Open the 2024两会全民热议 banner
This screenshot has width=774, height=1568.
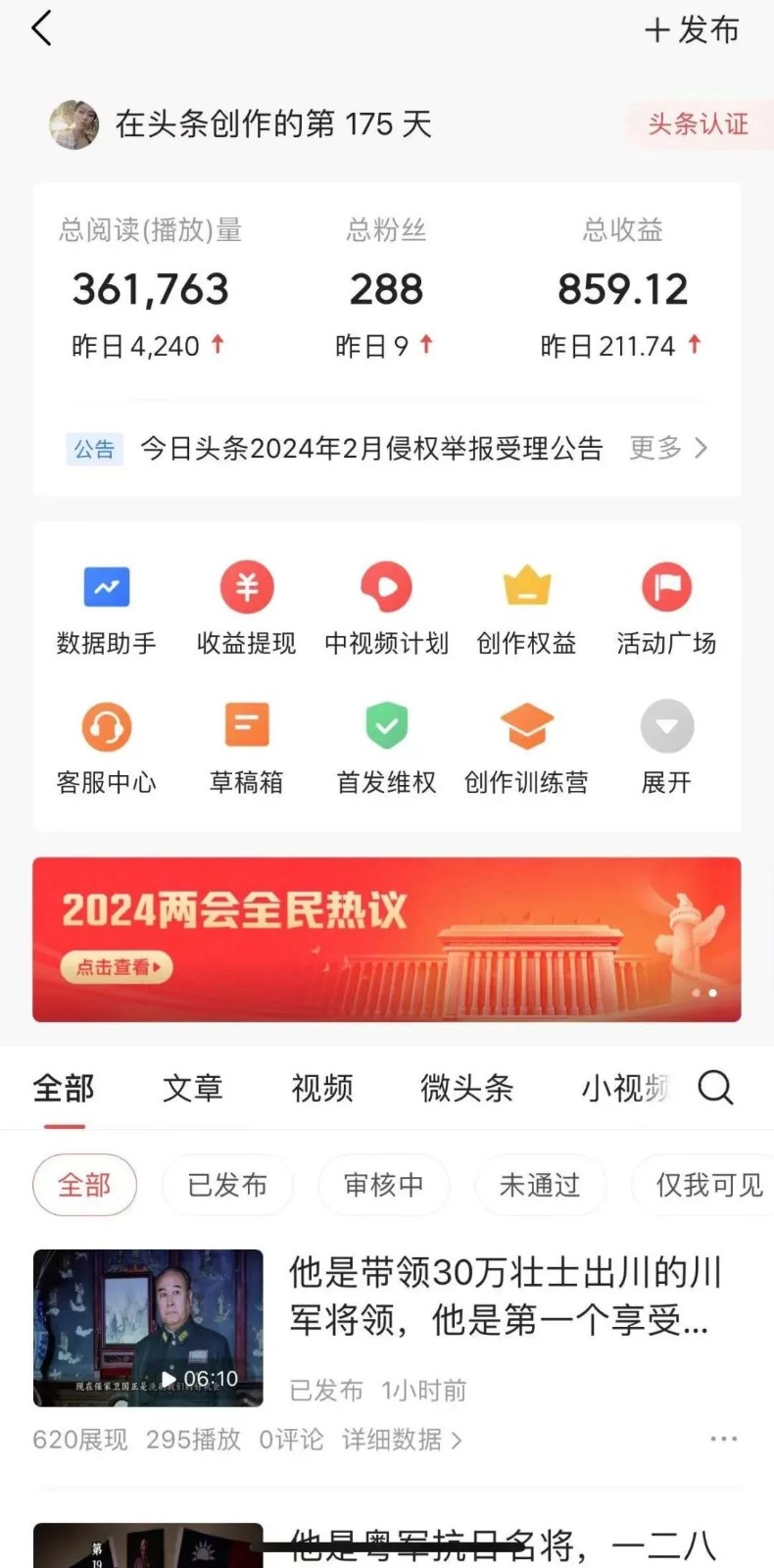point(386,939)
